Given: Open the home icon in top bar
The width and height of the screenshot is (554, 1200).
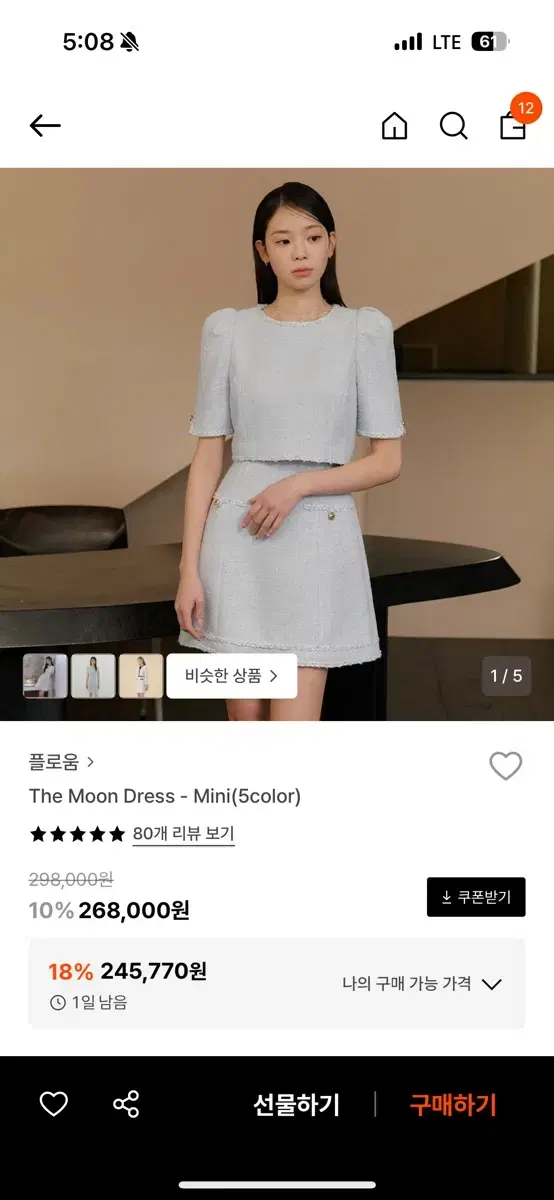Looking at the screenshot, I should (x=395, y=126).
